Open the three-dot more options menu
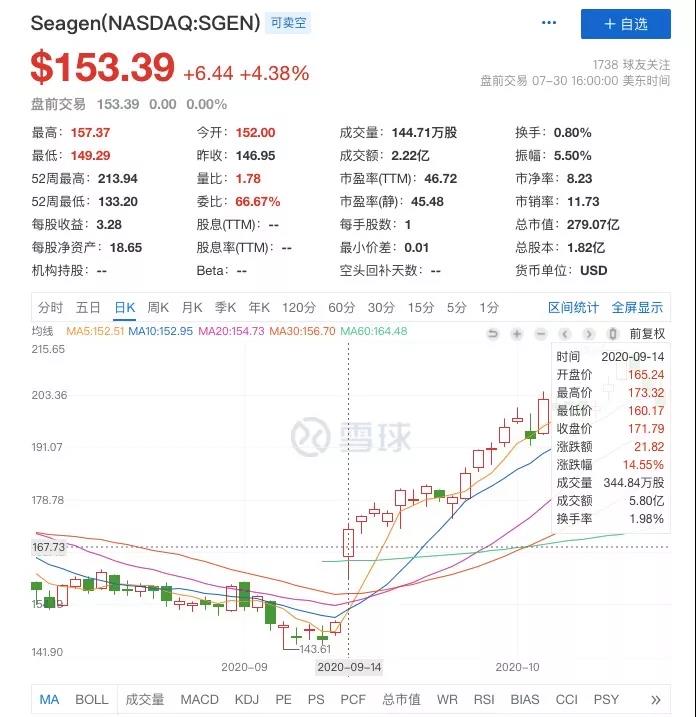The height and width of the screenshot is (717, 696). coord(549,22)
